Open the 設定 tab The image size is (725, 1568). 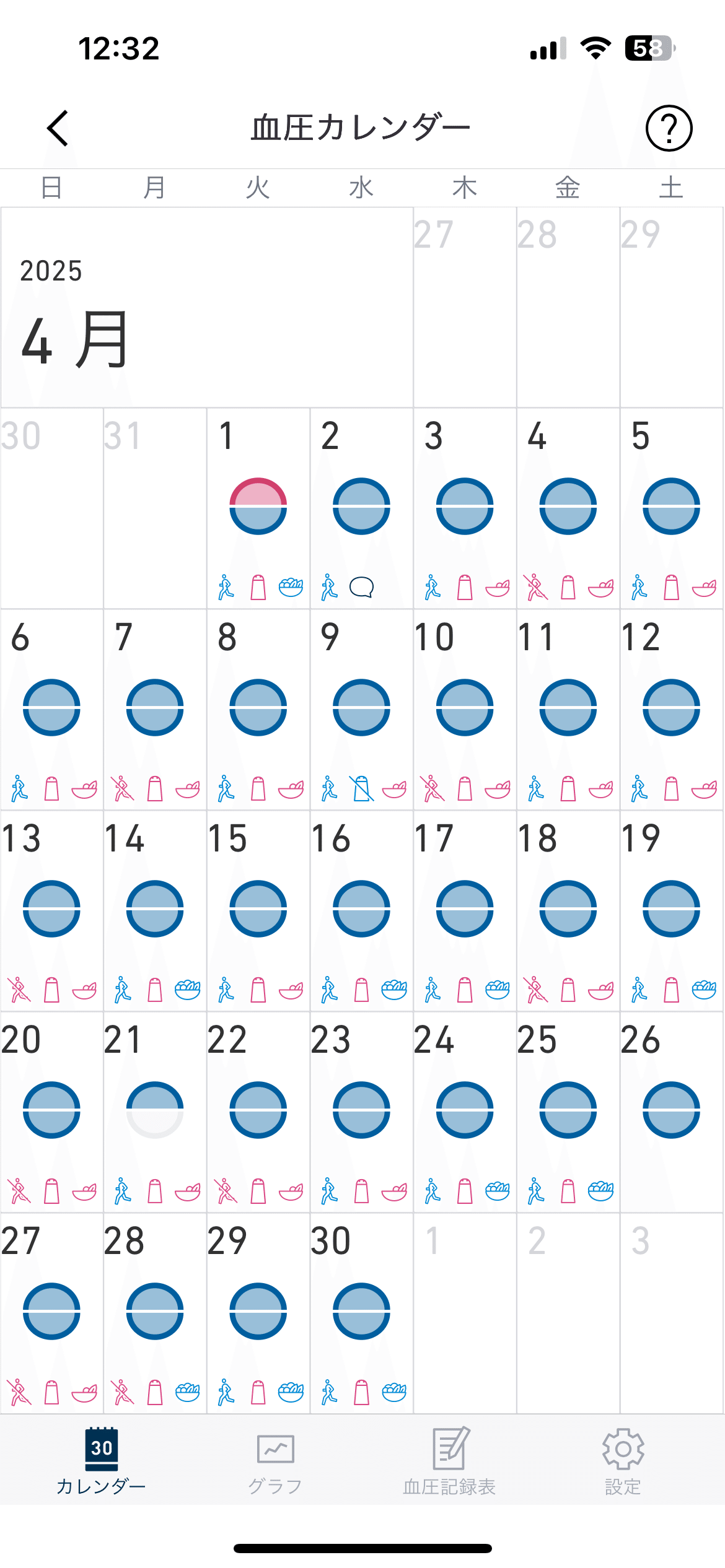(x=623, y=1461)
